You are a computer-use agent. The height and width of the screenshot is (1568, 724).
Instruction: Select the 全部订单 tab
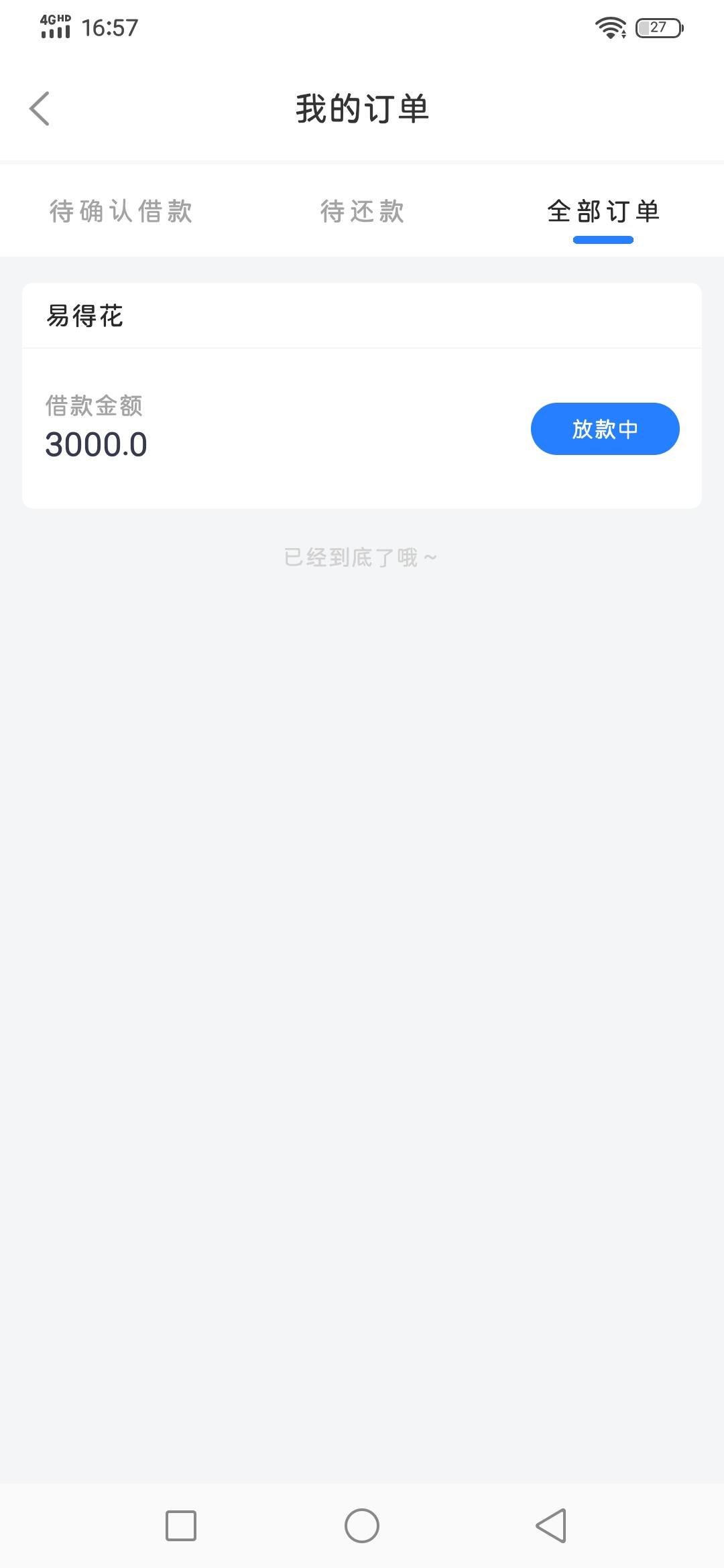[603, 212]
